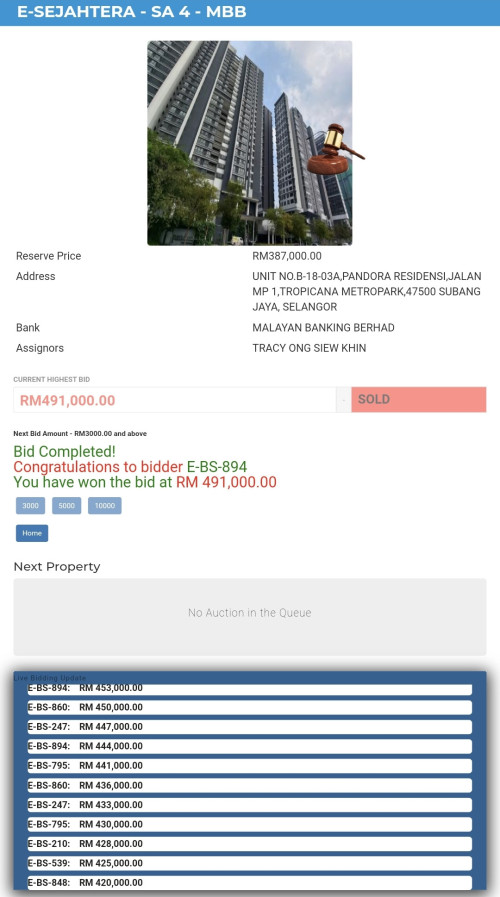Screen dimensions: 500x897
Task: Tap the SOLD status button
Action: (x=419, y=399)
